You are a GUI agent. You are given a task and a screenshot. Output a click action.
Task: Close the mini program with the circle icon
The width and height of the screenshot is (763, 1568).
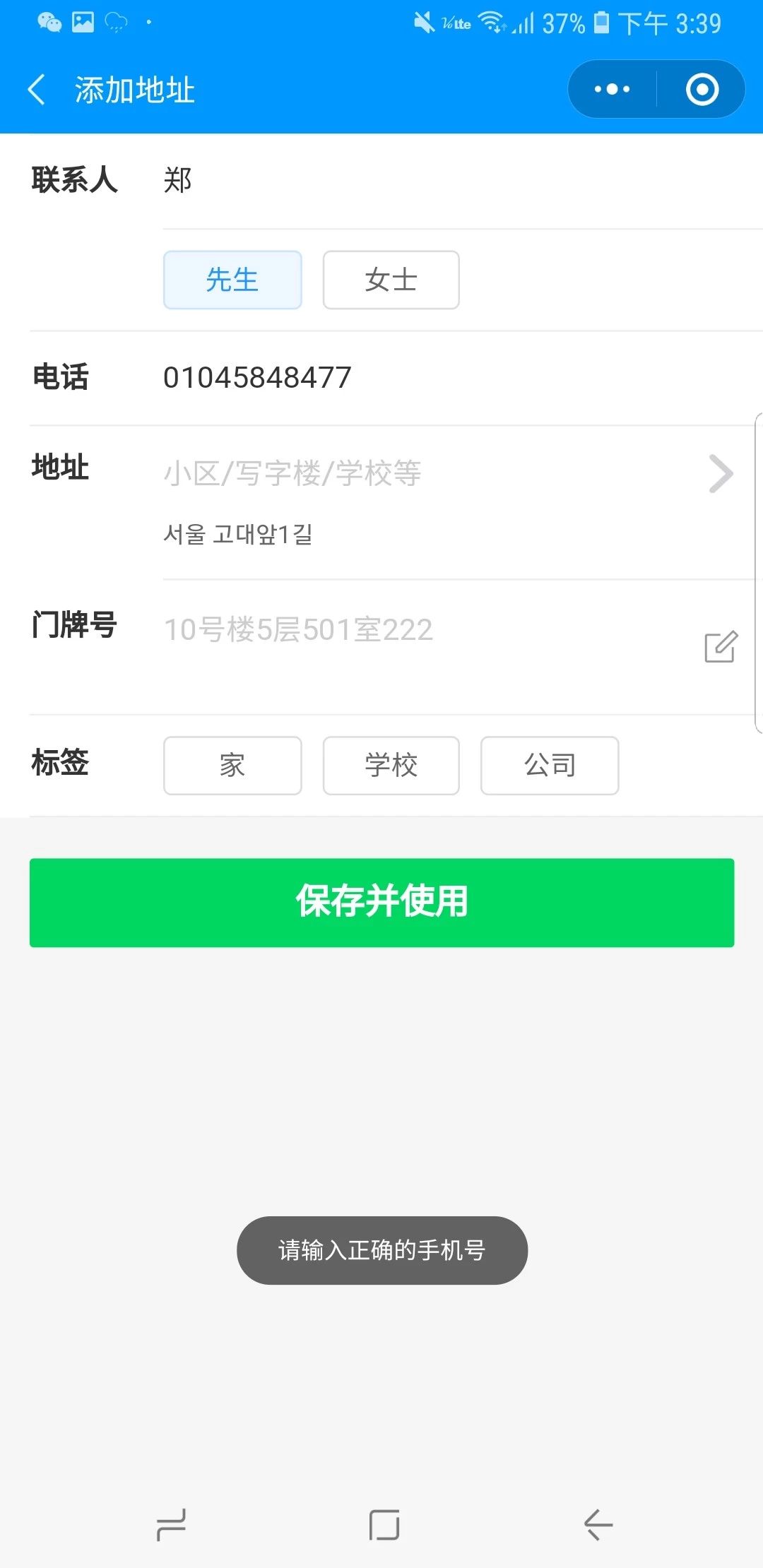point(702,90)
